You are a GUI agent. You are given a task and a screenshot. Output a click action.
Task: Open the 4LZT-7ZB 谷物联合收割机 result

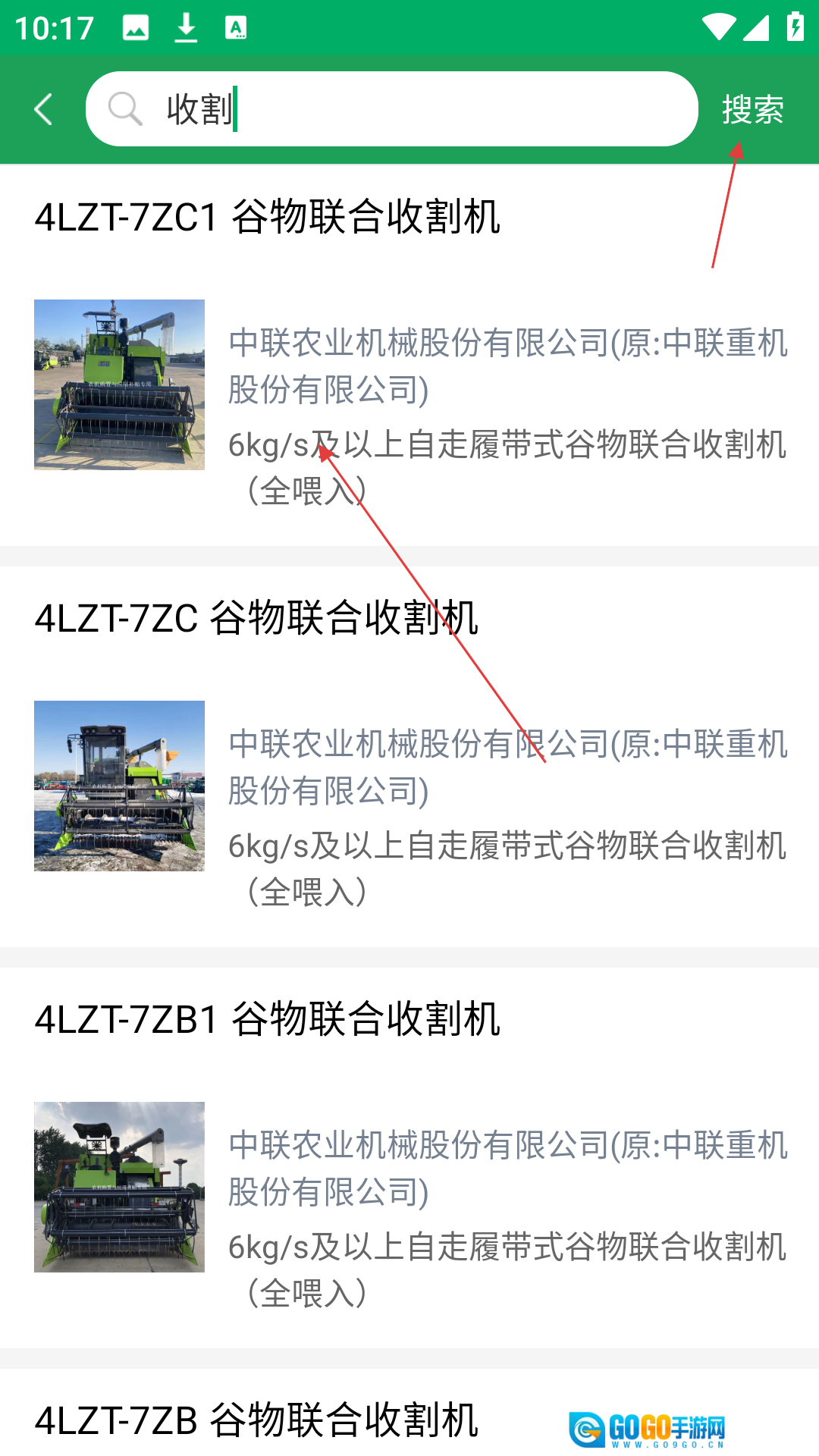pyautogui.click(x=256, y=1420)
